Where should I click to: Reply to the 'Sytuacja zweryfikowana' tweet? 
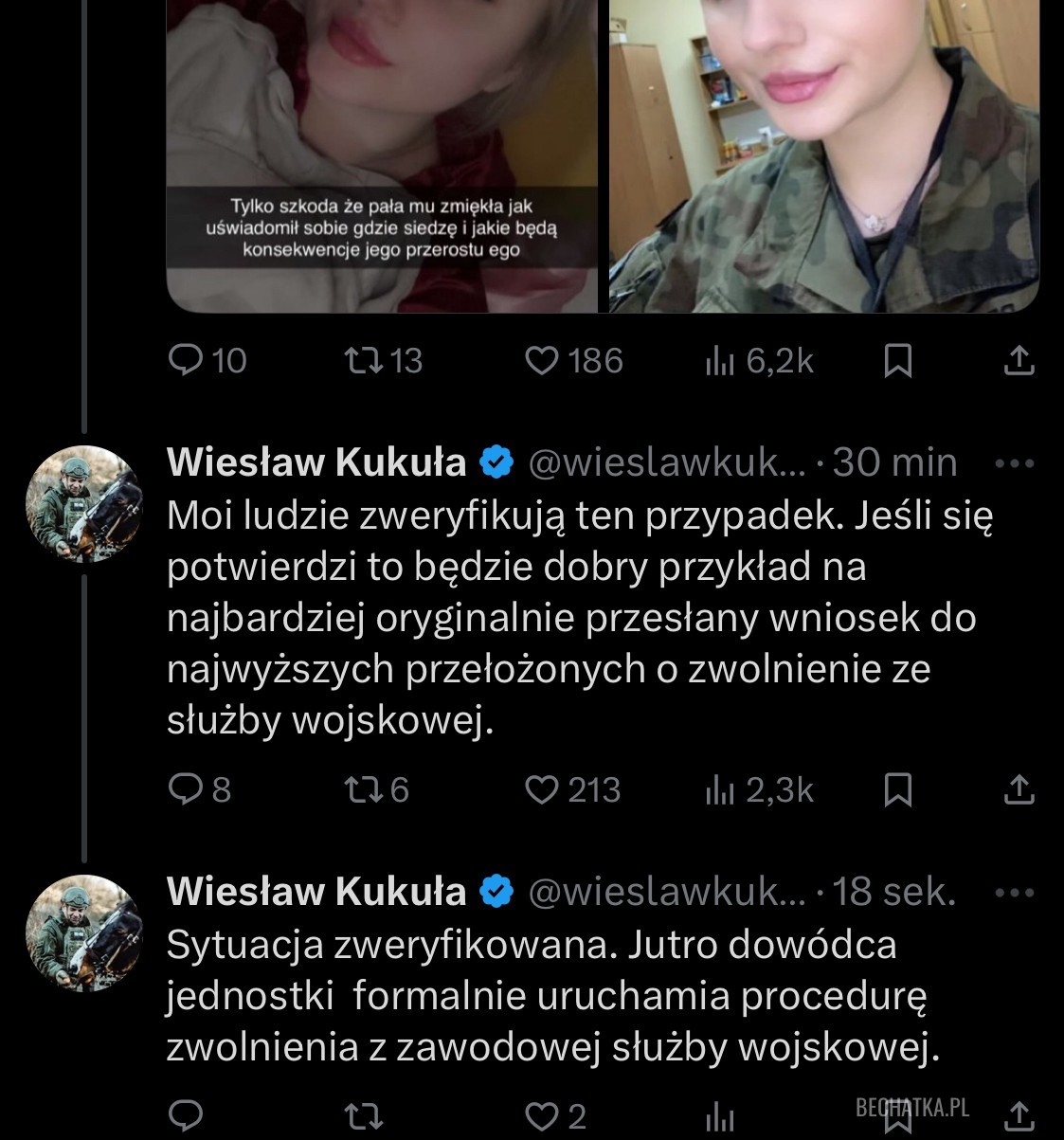pyautogui.click(x=186, y=1116)
